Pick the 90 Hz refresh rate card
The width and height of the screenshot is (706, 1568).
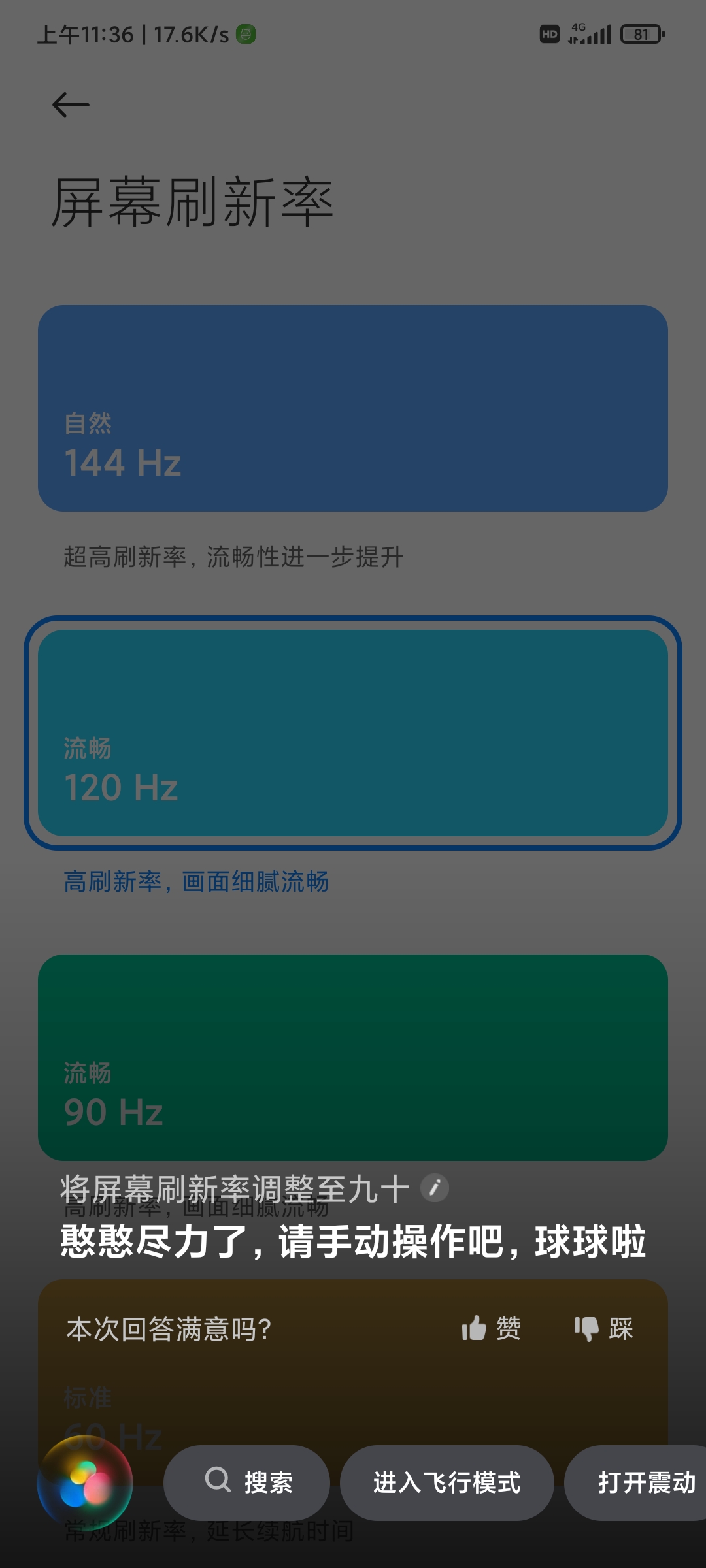tap(353, 1057)
